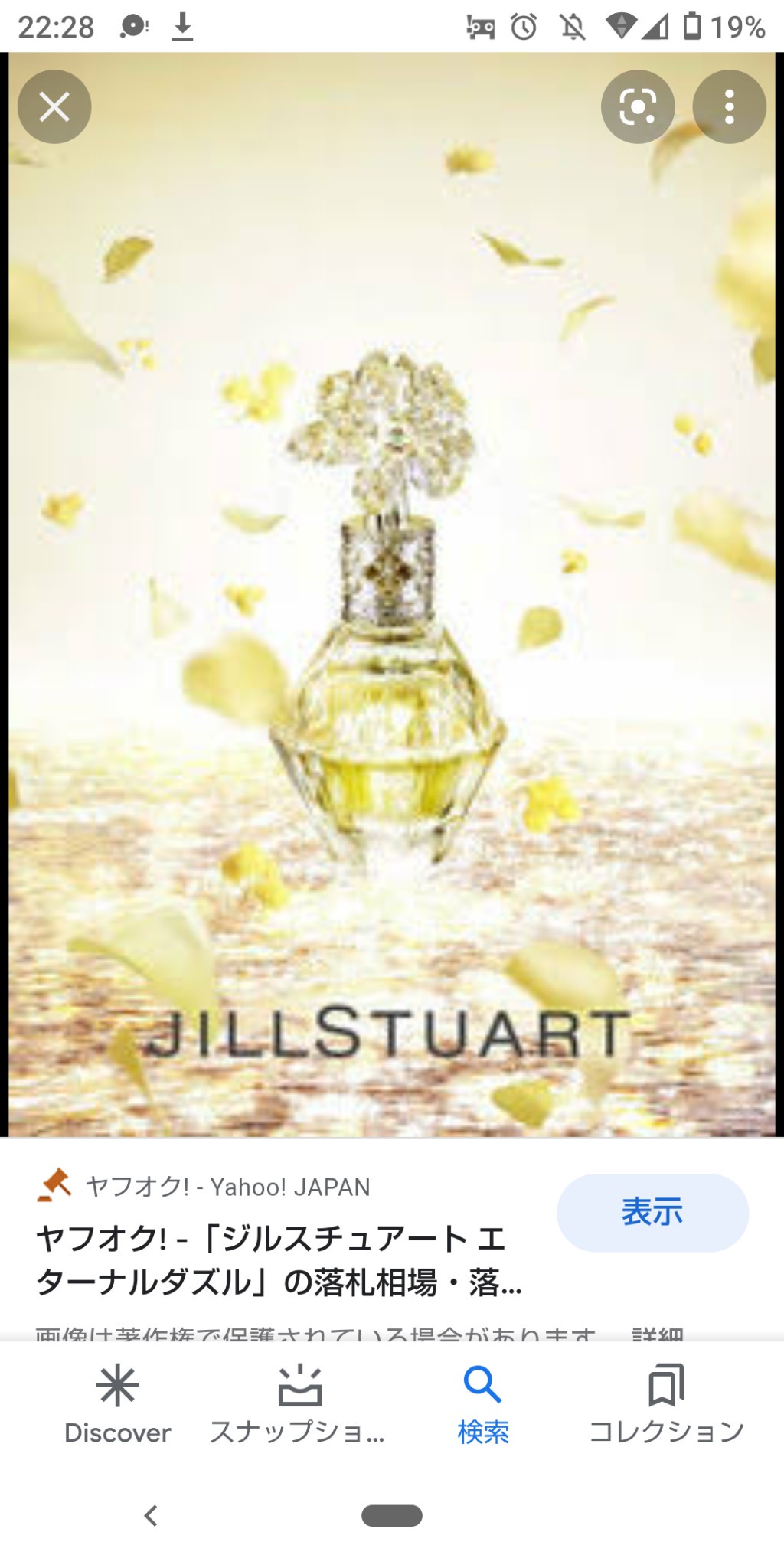Search this image with Lens

tap(637, 106)
